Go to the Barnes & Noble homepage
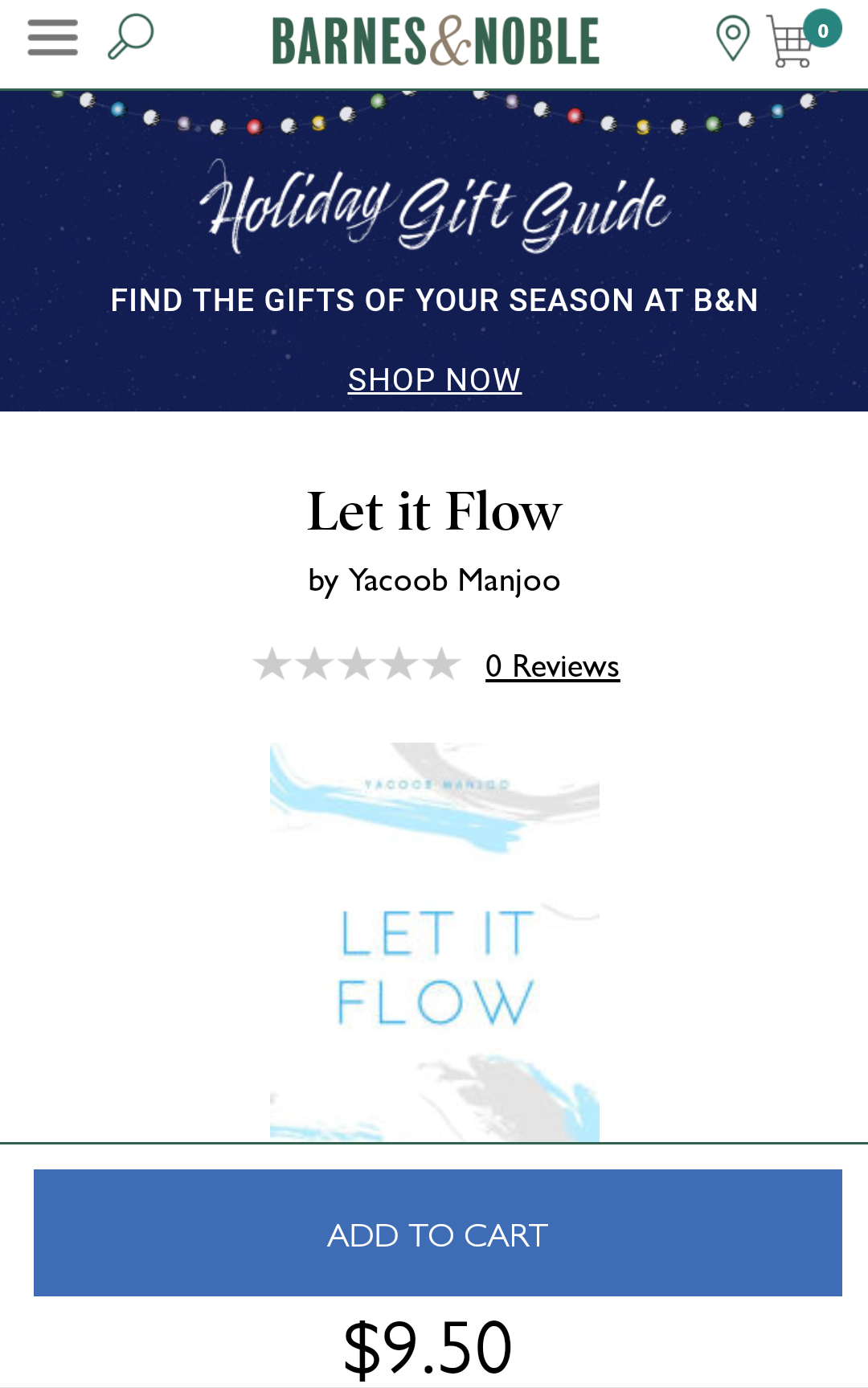Image resolution: width=868 pixels, height=1388 pixels. point(436,40)
